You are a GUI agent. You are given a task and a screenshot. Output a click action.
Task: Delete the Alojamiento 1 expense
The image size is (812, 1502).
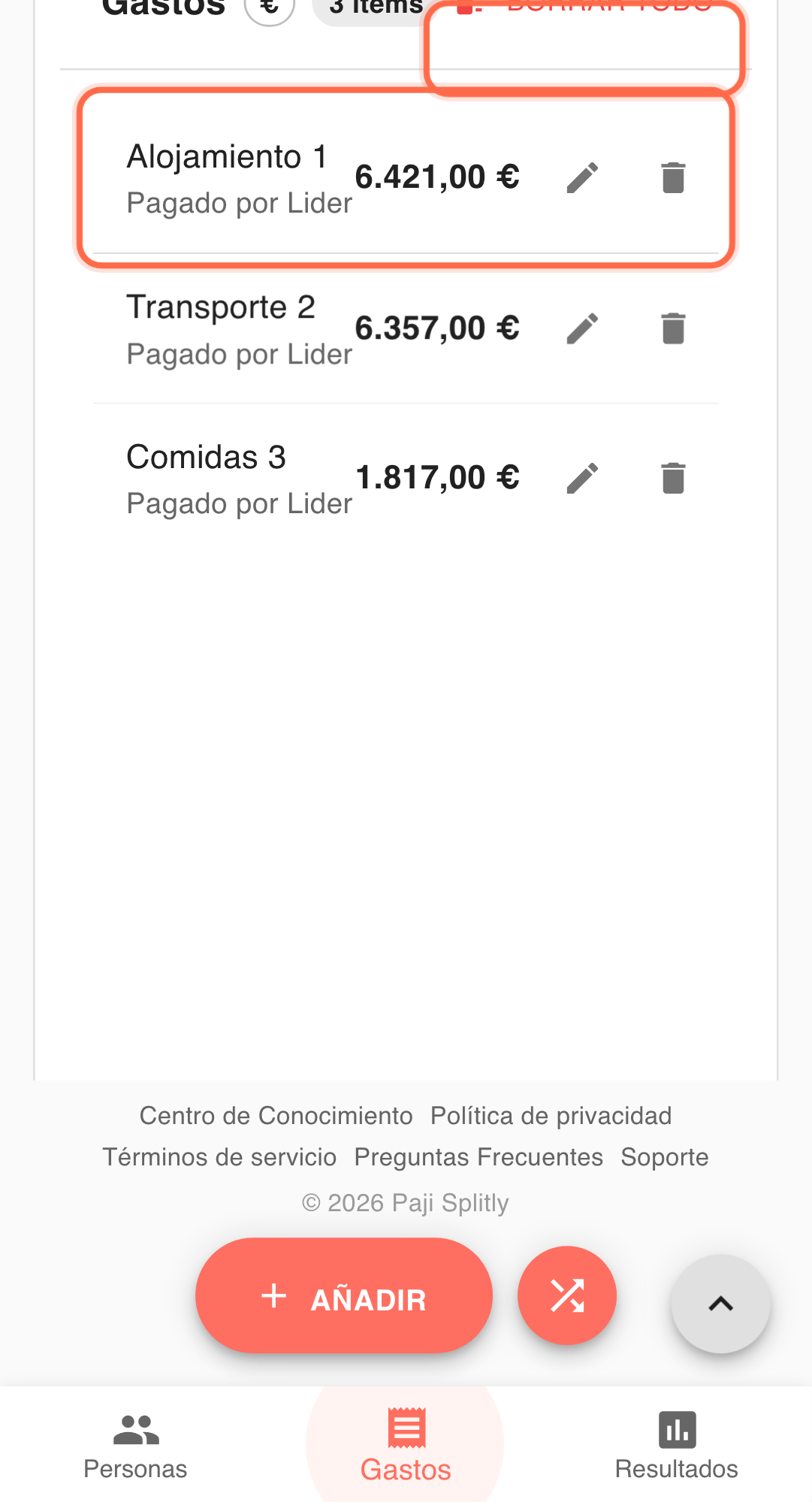pos(673,178)
